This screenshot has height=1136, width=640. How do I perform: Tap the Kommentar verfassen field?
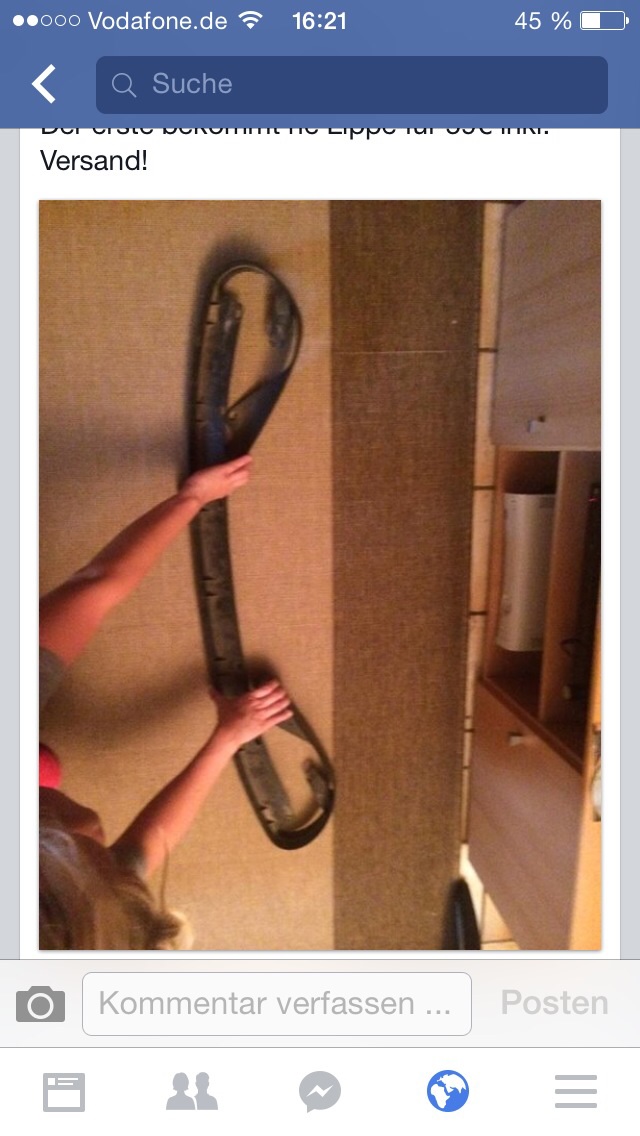[x=277, y=1004]
